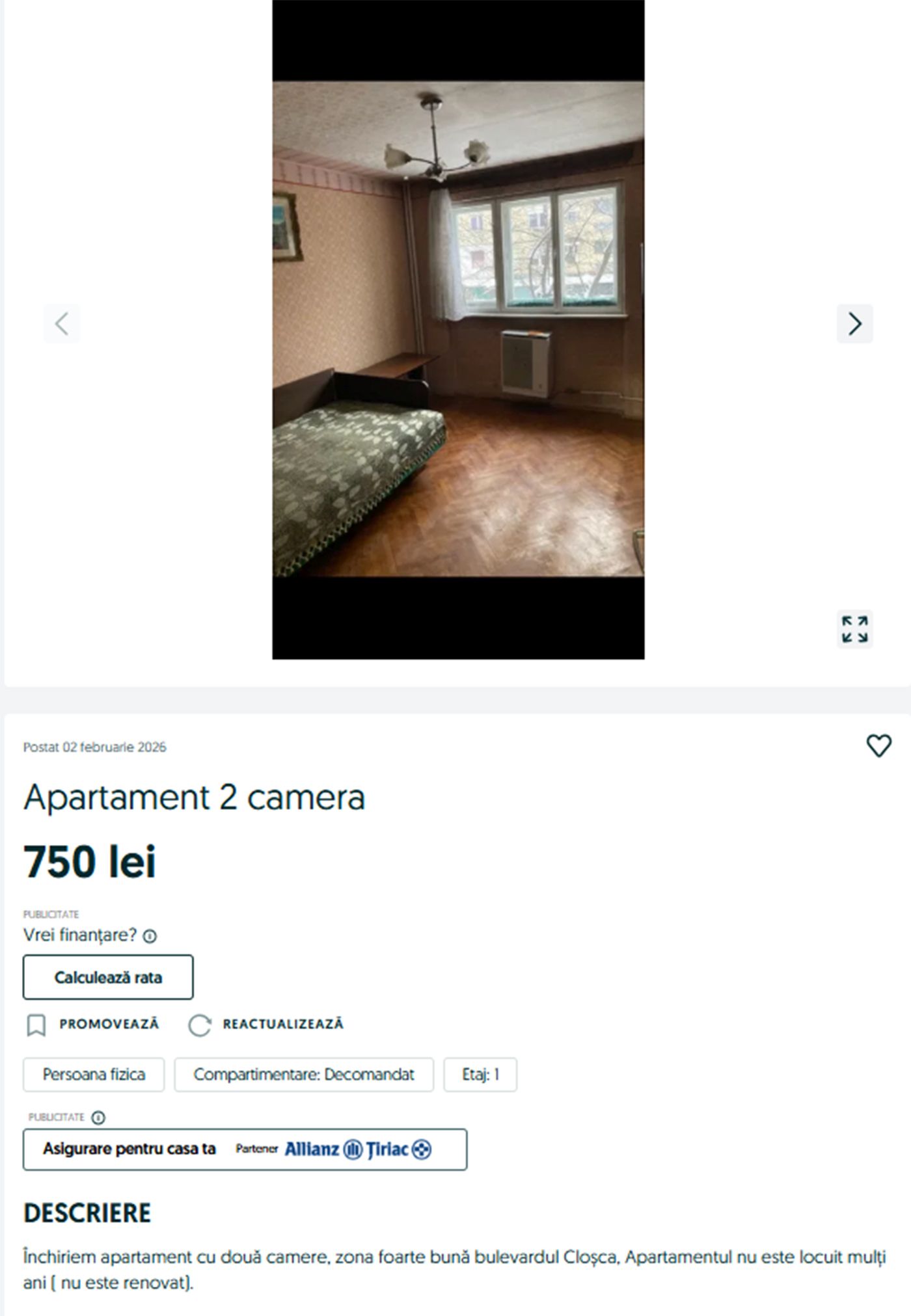Open the Allianz Țiriac home insurance banner

tap(245, 1149)
